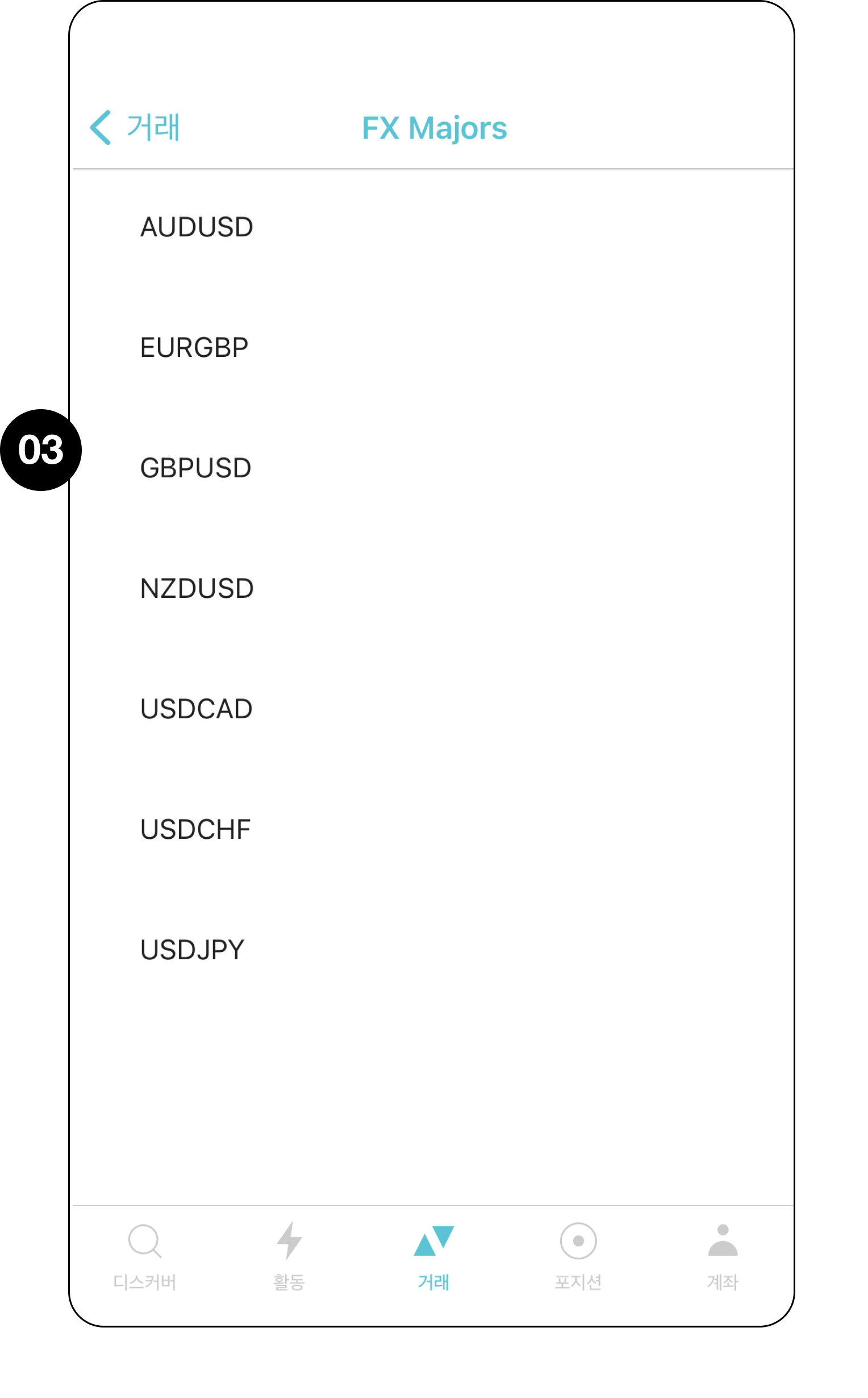Select the USDCHF pair

(x=195, y=830)
